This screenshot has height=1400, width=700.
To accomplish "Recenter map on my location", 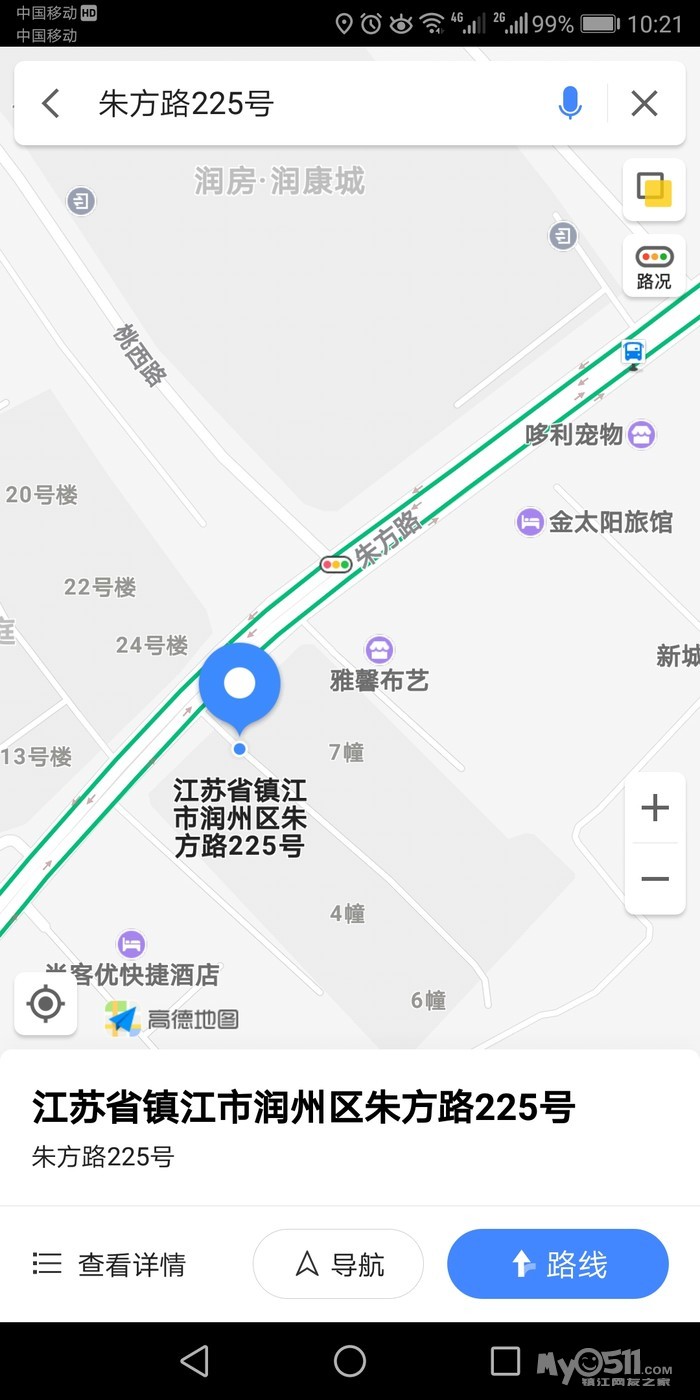I will [x=46, y=1003].
